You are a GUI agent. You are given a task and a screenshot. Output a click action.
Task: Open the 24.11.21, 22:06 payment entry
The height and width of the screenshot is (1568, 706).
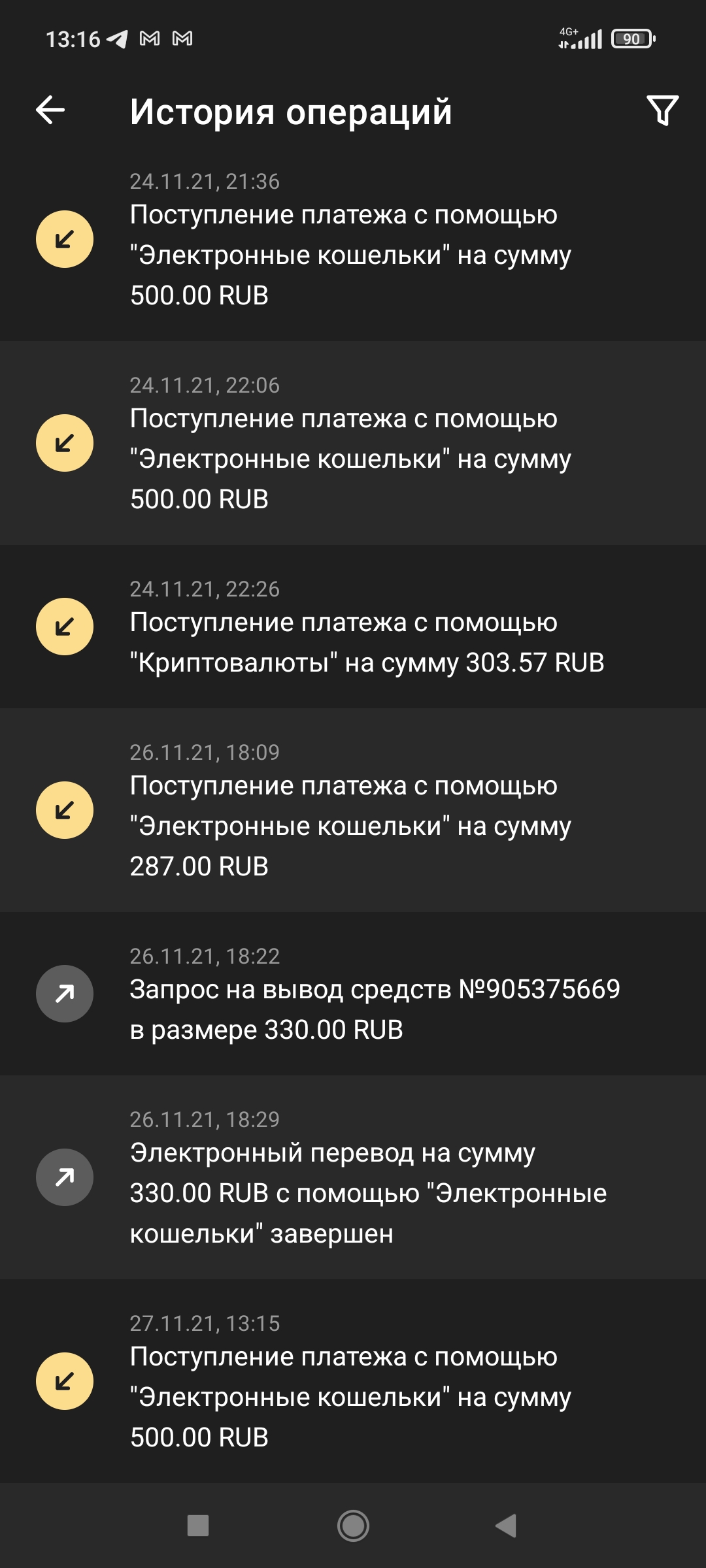point(353,443)
